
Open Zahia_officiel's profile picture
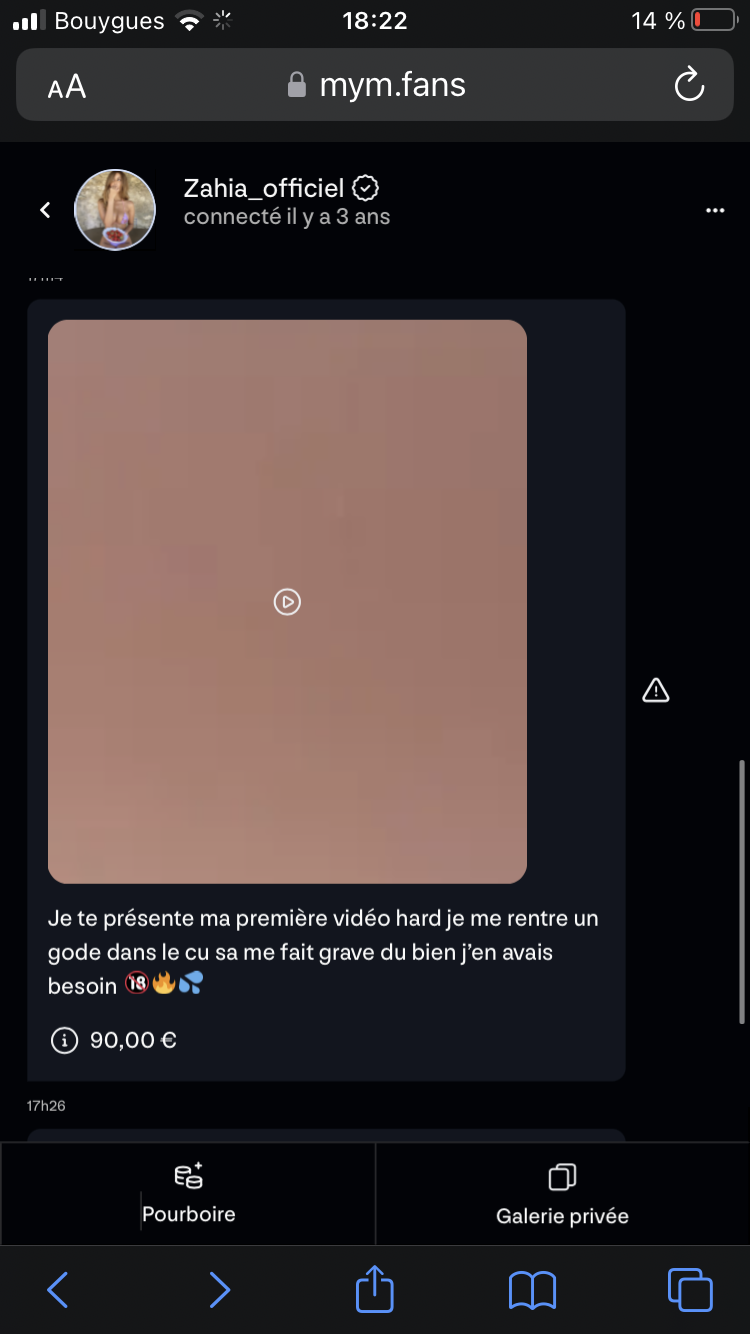pyautogui.click(x=115, y=209)
